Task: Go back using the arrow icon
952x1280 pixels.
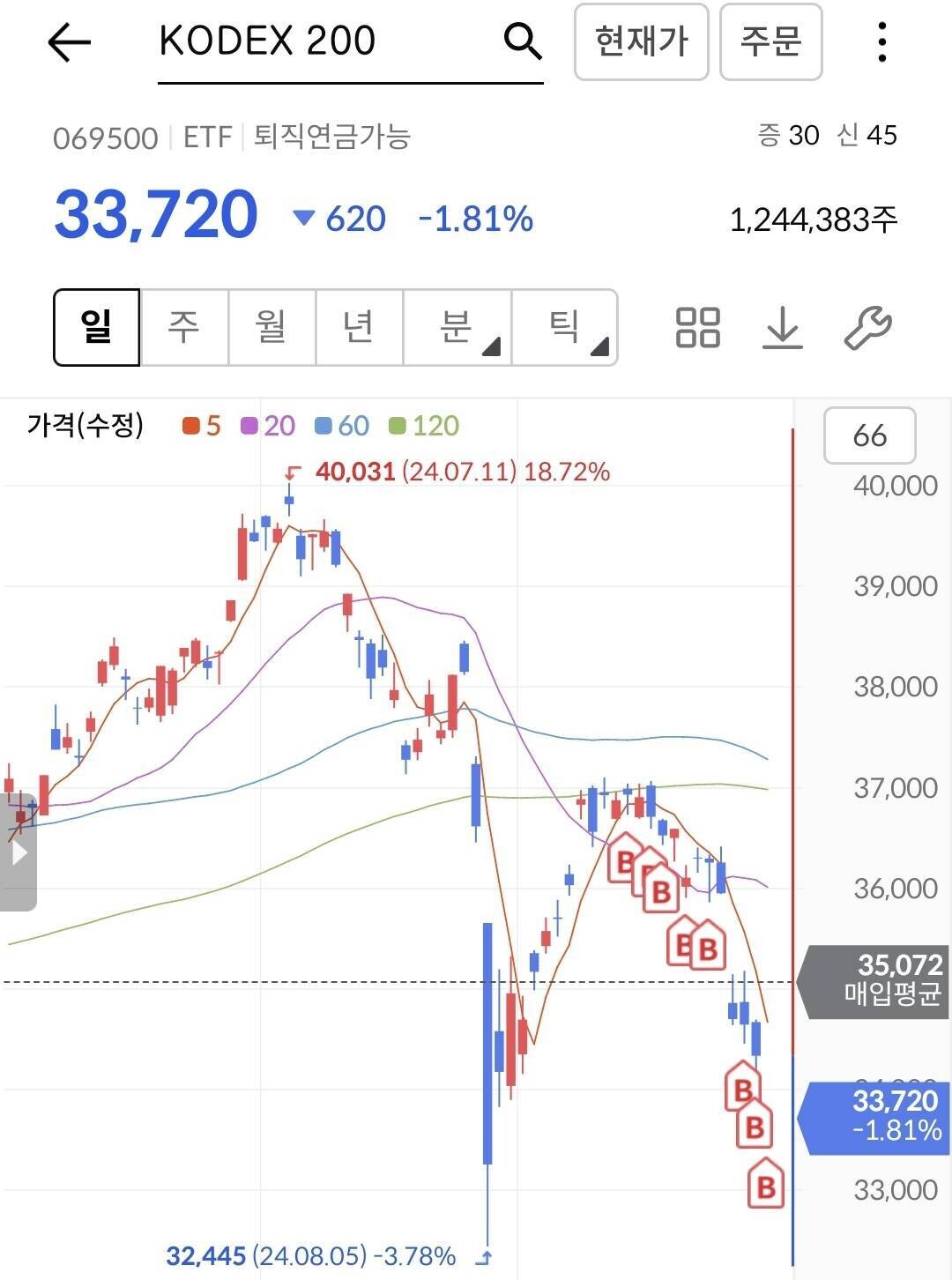Action: point(69,42)
